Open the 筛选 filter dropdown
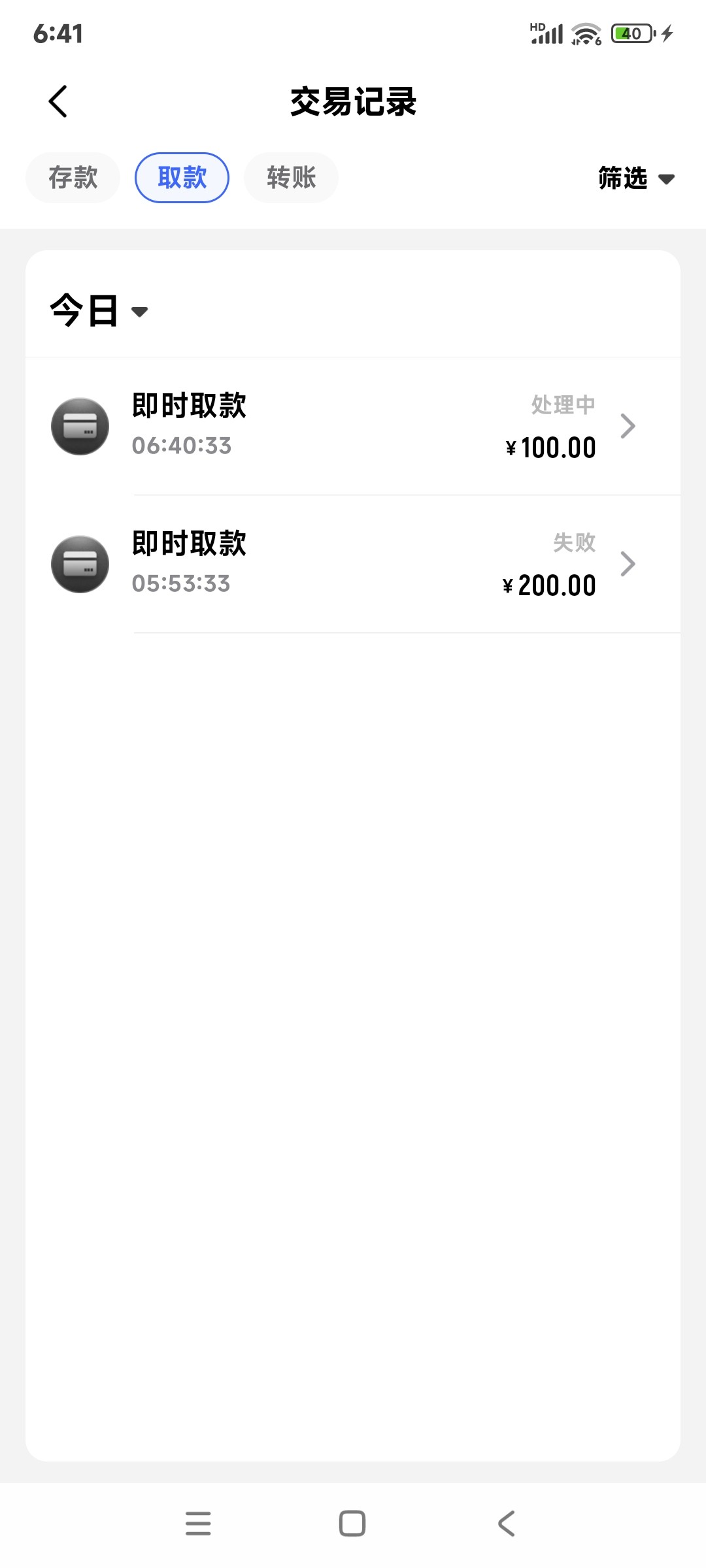The width and height of the screenshot is (706, 1568). [635, 178]
